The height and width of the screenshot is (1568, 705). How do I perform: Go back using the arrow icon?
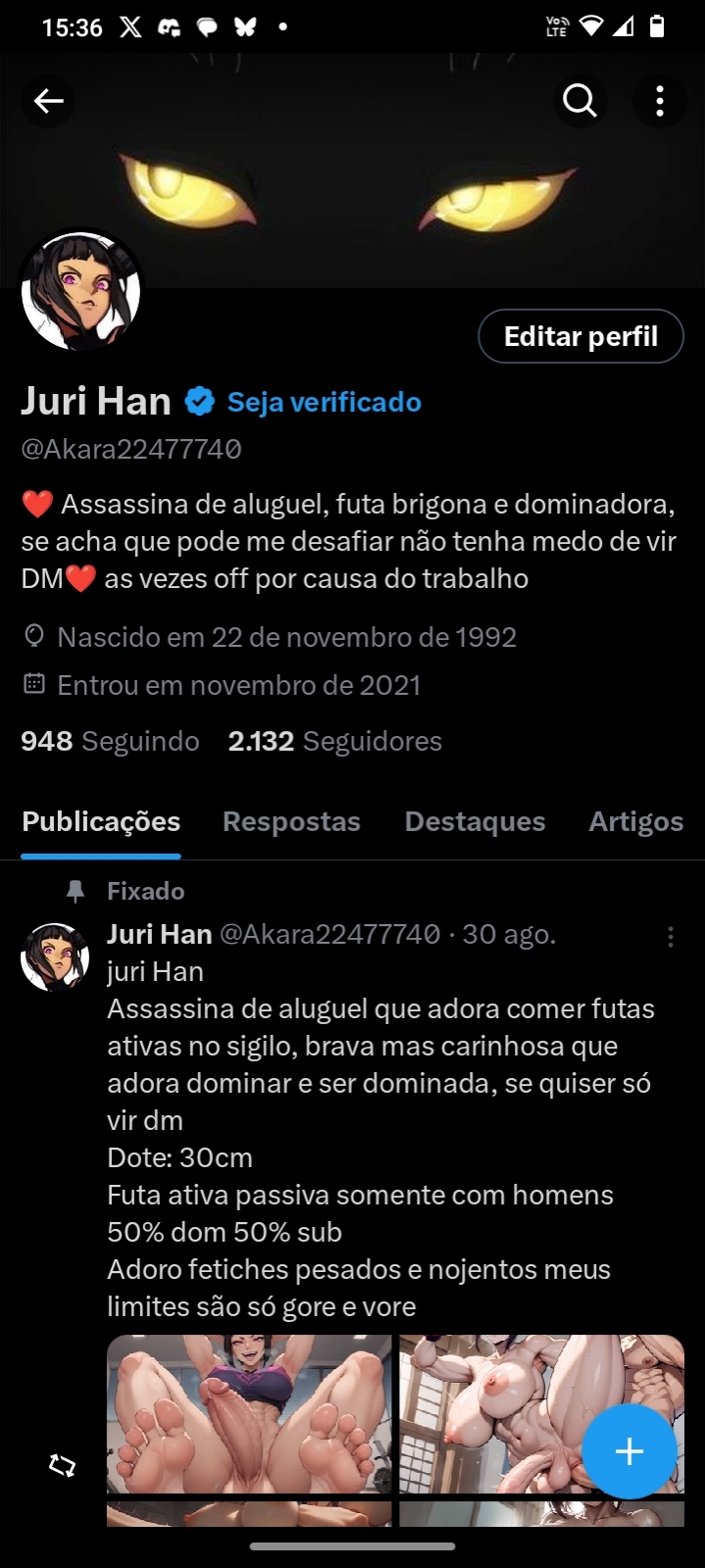pos(48,101)
